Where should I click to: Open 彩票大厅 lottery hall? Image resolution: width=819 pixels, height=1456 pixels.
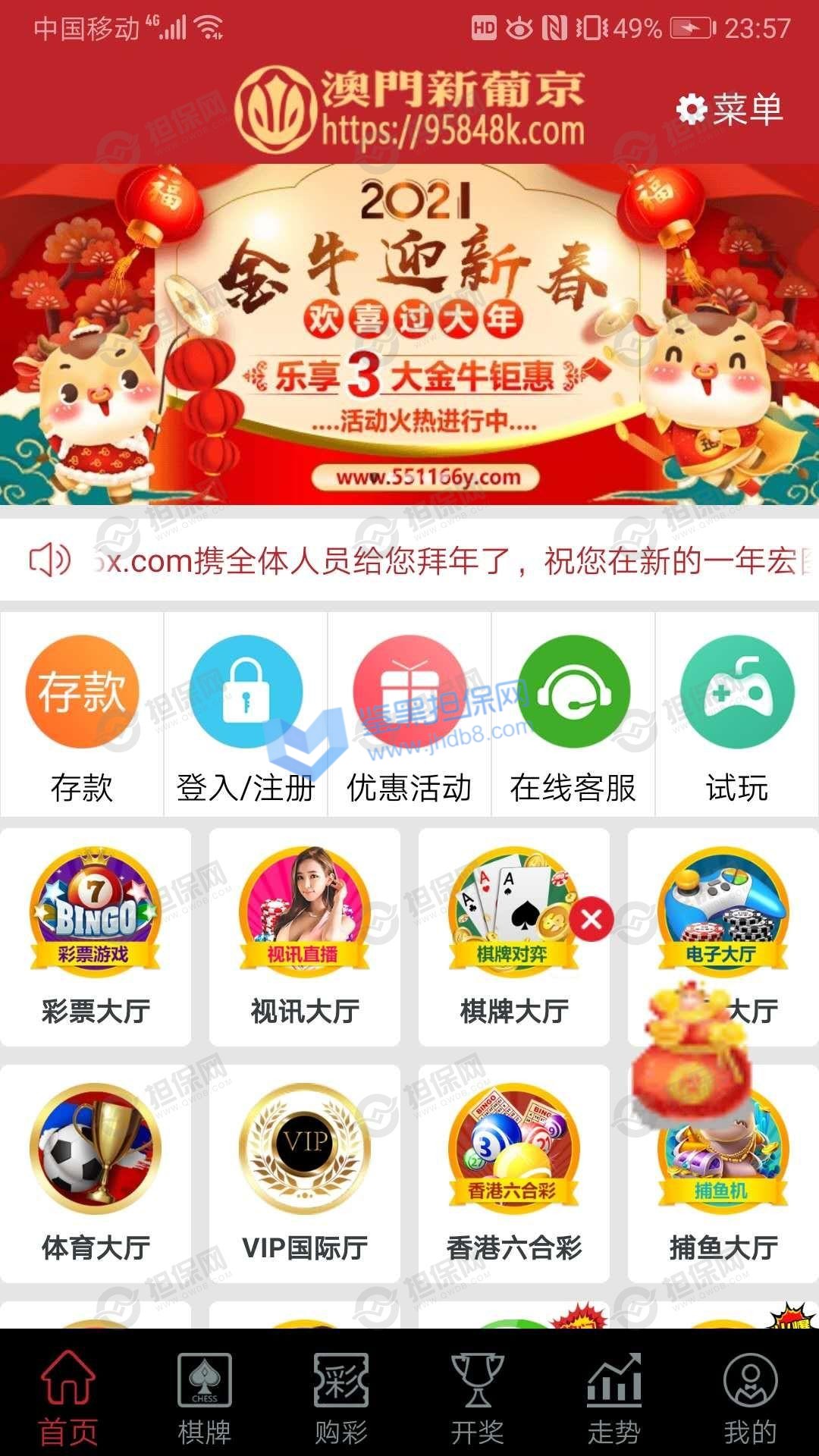tap(96, 937)
